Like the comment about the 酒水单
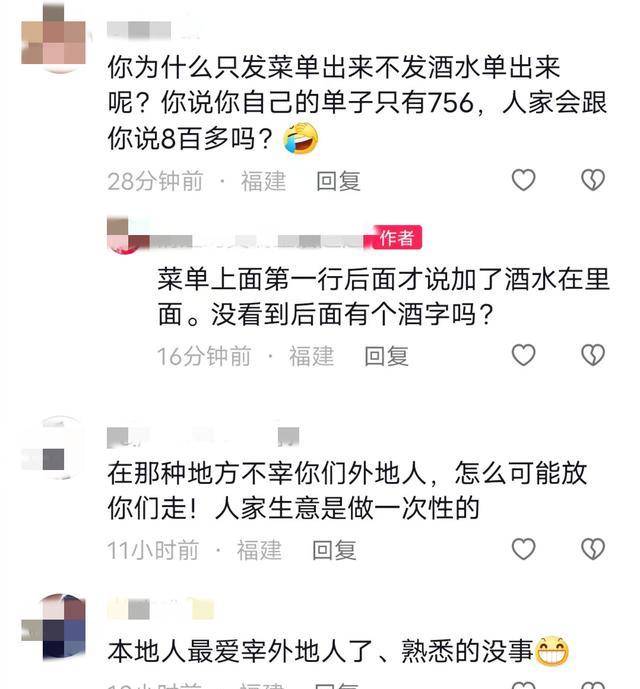This screenshot has width=640, height=689. 523,181
